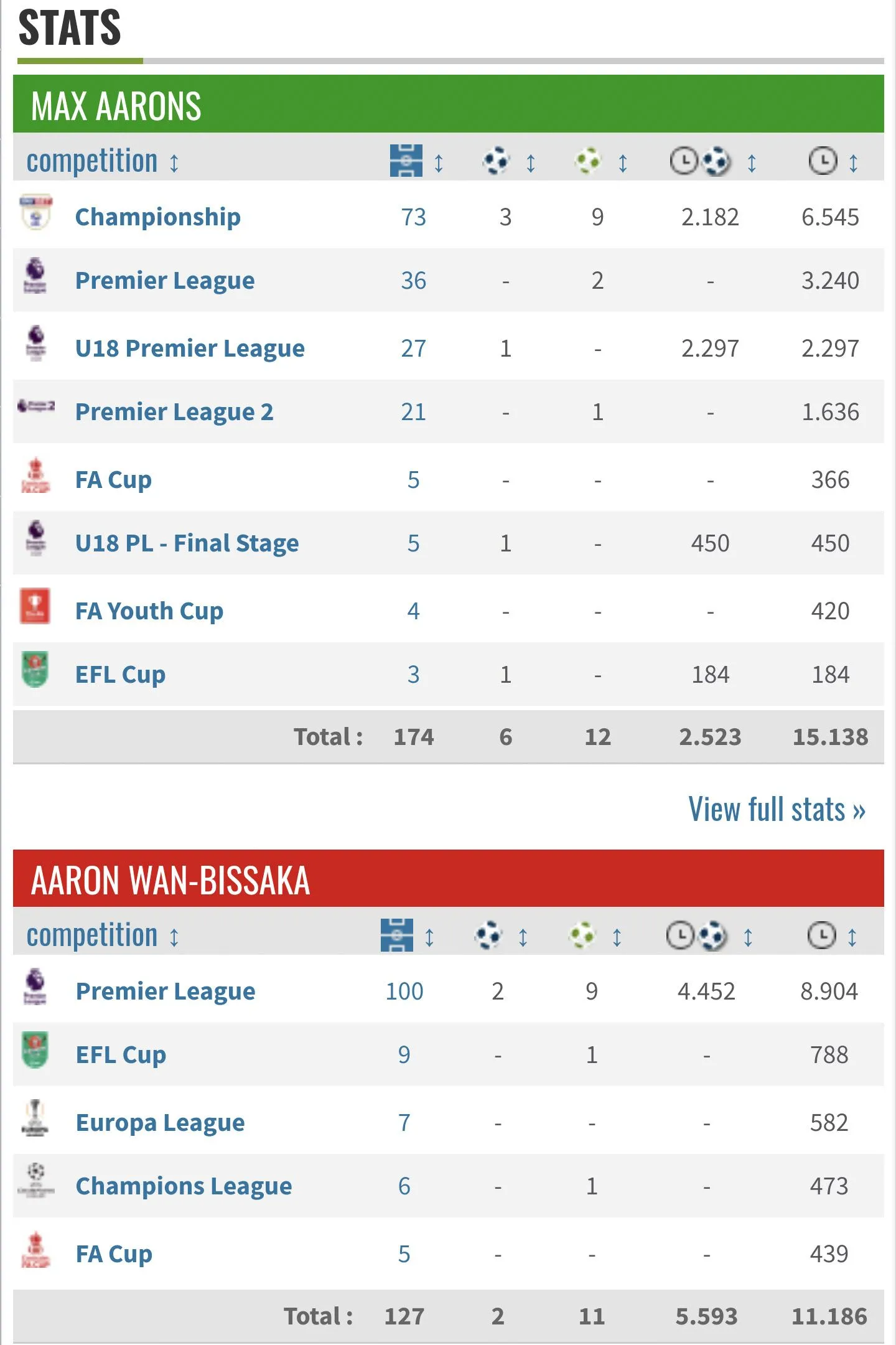
Task: Open U18 Premier League competition link
Action: point(190,349)
